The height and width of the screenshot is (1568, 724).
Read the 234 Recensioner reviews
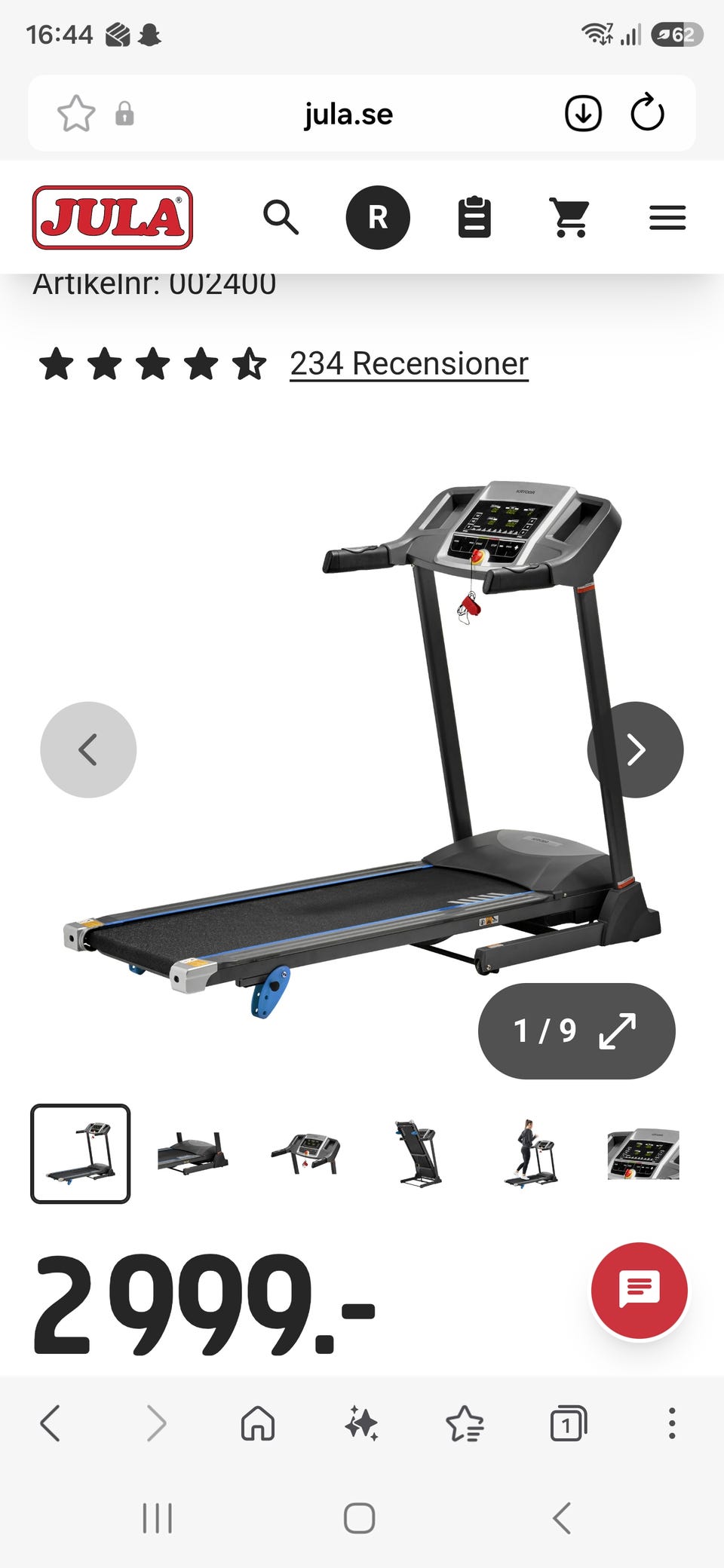pyautogui.click(x=409, y=364)
